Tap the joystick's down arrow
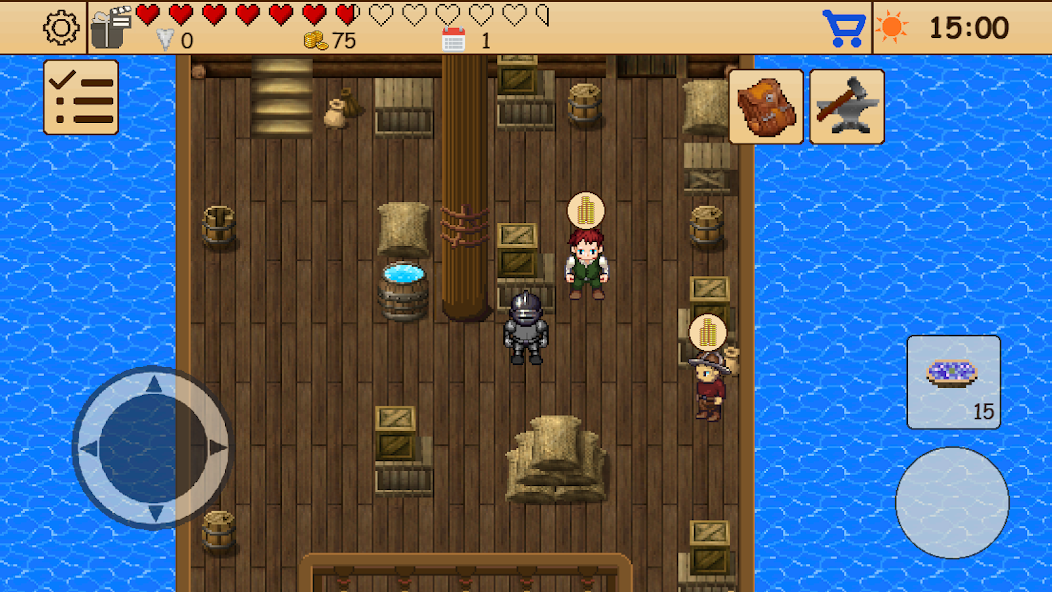 click(153, 511)
